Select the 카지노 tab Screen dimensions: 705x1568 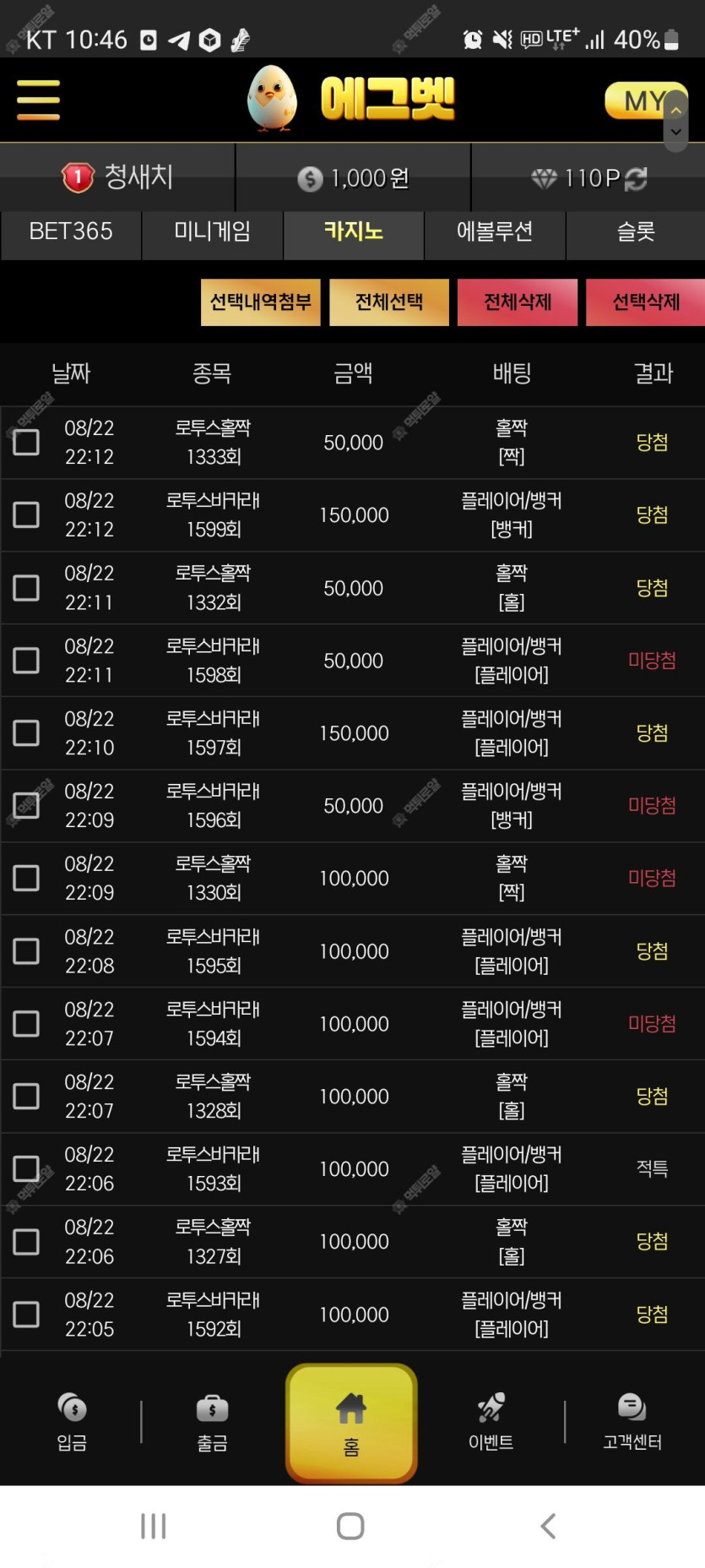[x=354, y=231]
